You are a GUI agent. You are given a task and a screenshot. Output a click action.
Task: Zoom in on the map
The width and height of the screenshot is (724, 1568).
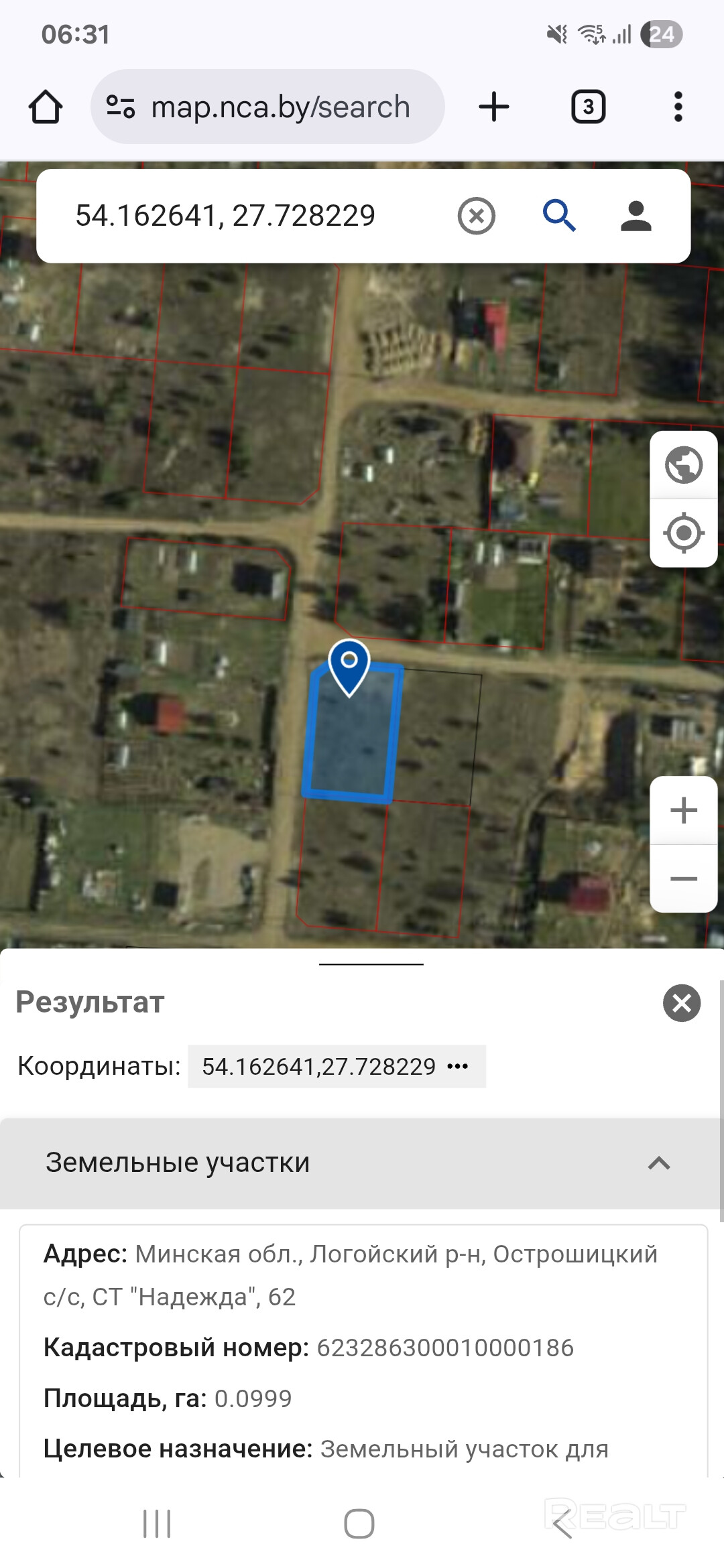pos(683,810)
